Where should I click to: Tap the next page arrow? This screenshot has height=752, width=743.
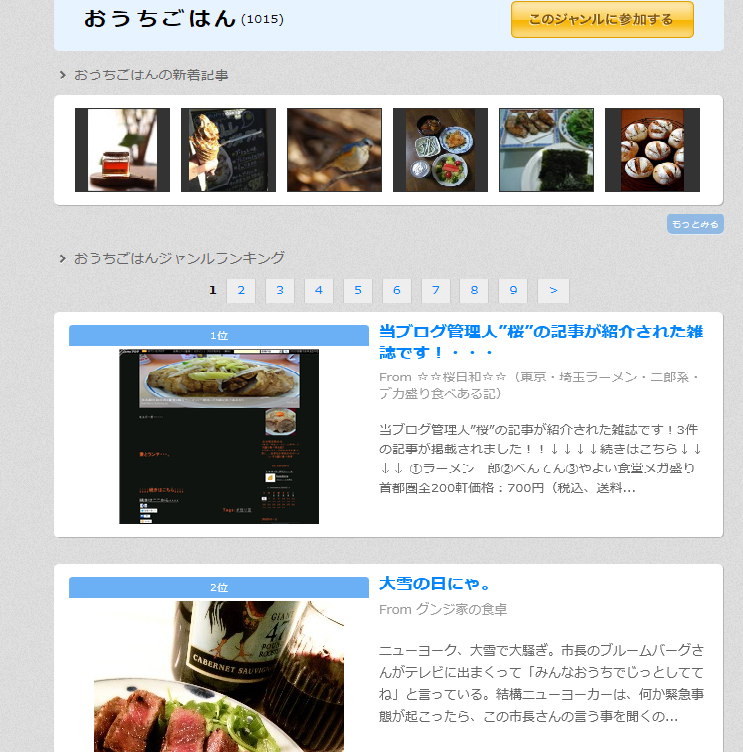[x=553, y=291]
